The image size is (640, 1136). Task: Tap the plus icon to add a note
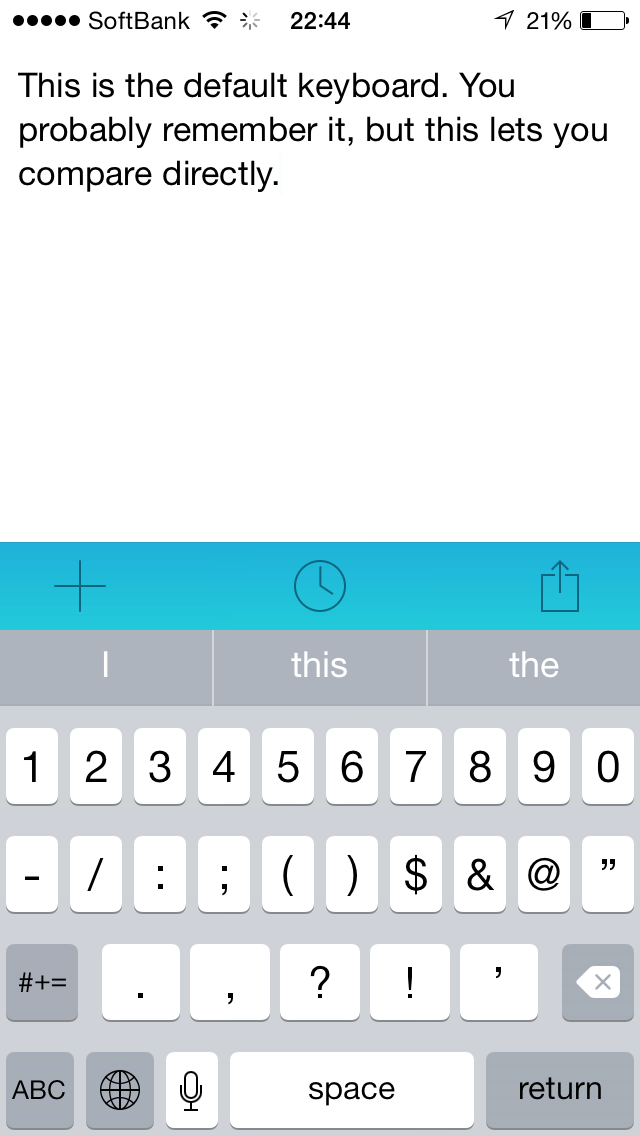80,585
